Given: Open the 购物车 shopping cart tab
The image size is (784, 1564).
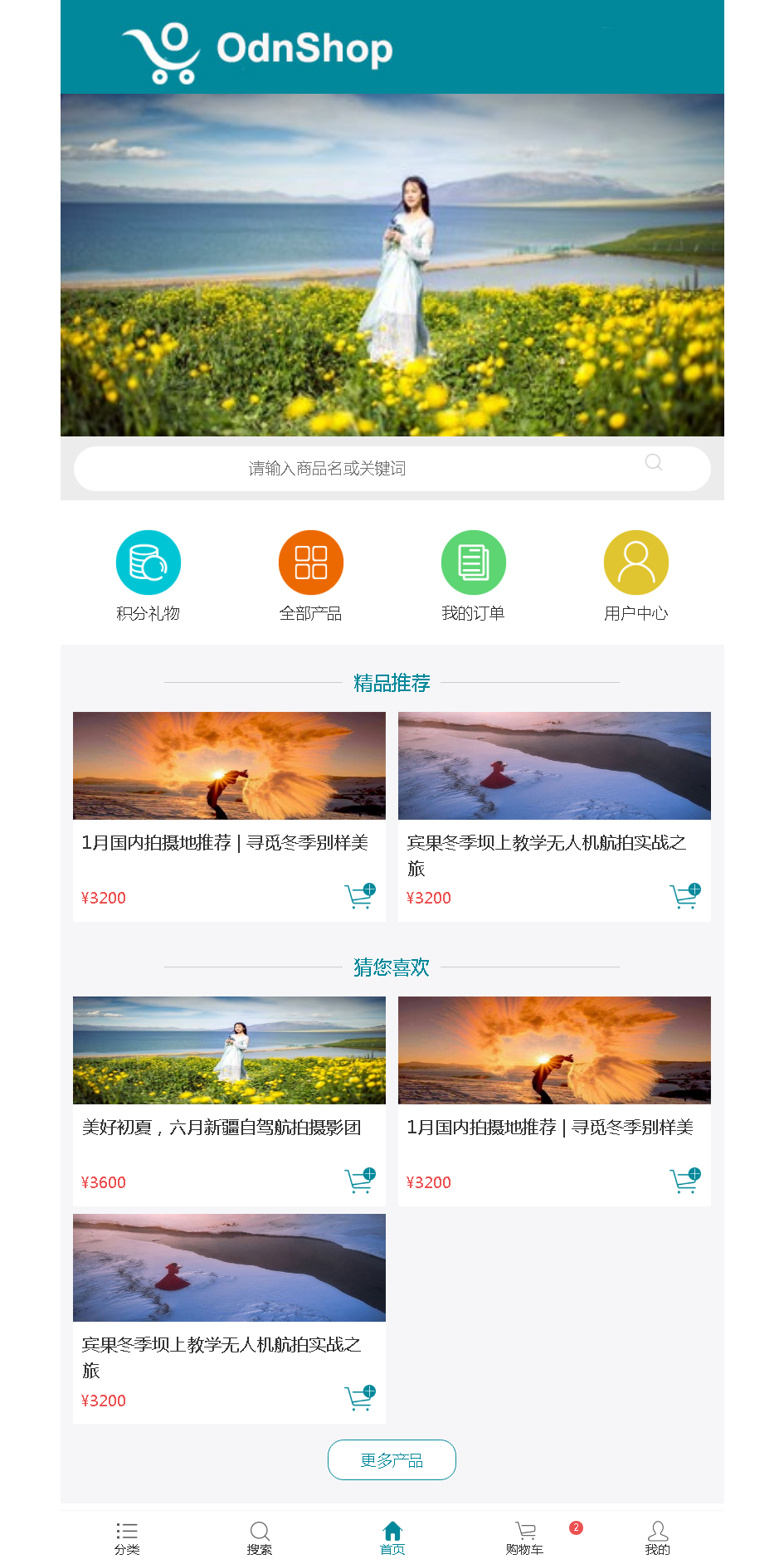Looking at the screenshot, I should coord(525,1537).
